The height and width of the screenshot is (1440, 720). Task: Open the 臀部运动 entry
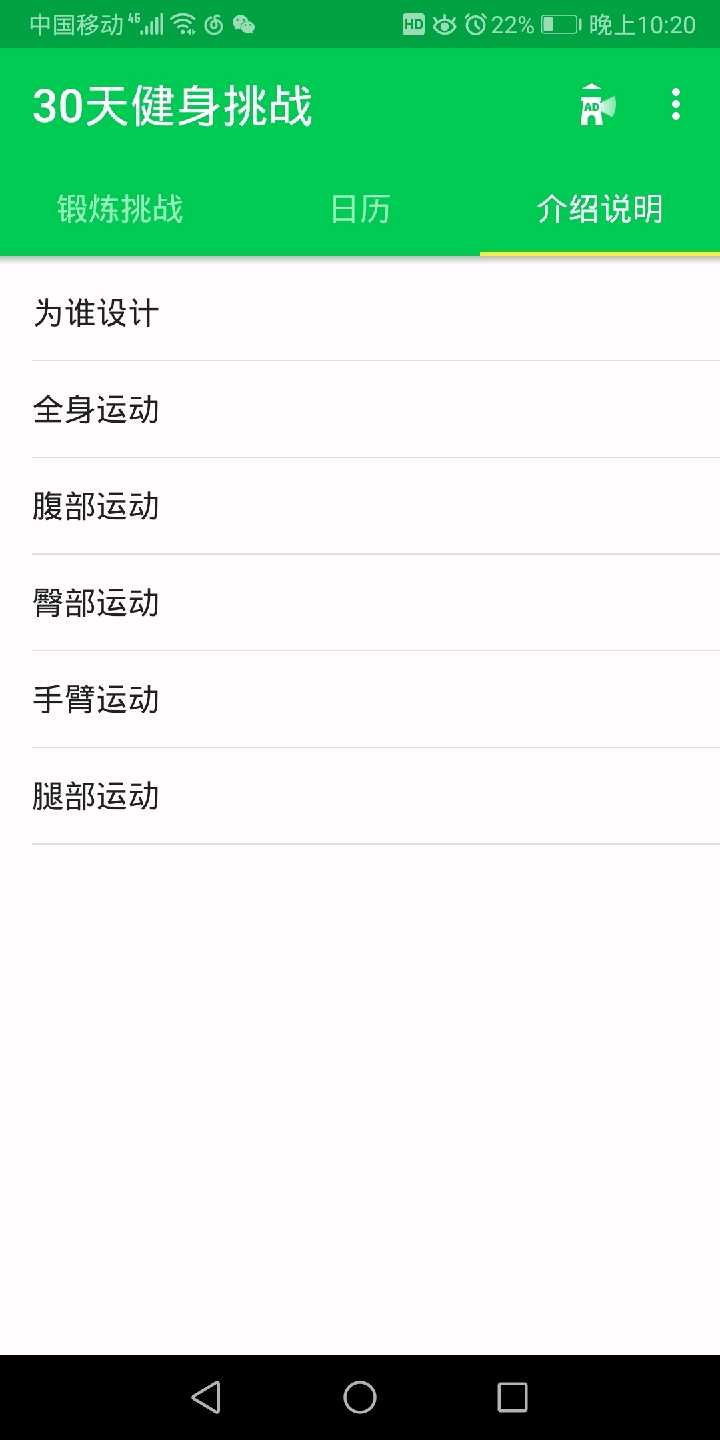pos(360,603)
